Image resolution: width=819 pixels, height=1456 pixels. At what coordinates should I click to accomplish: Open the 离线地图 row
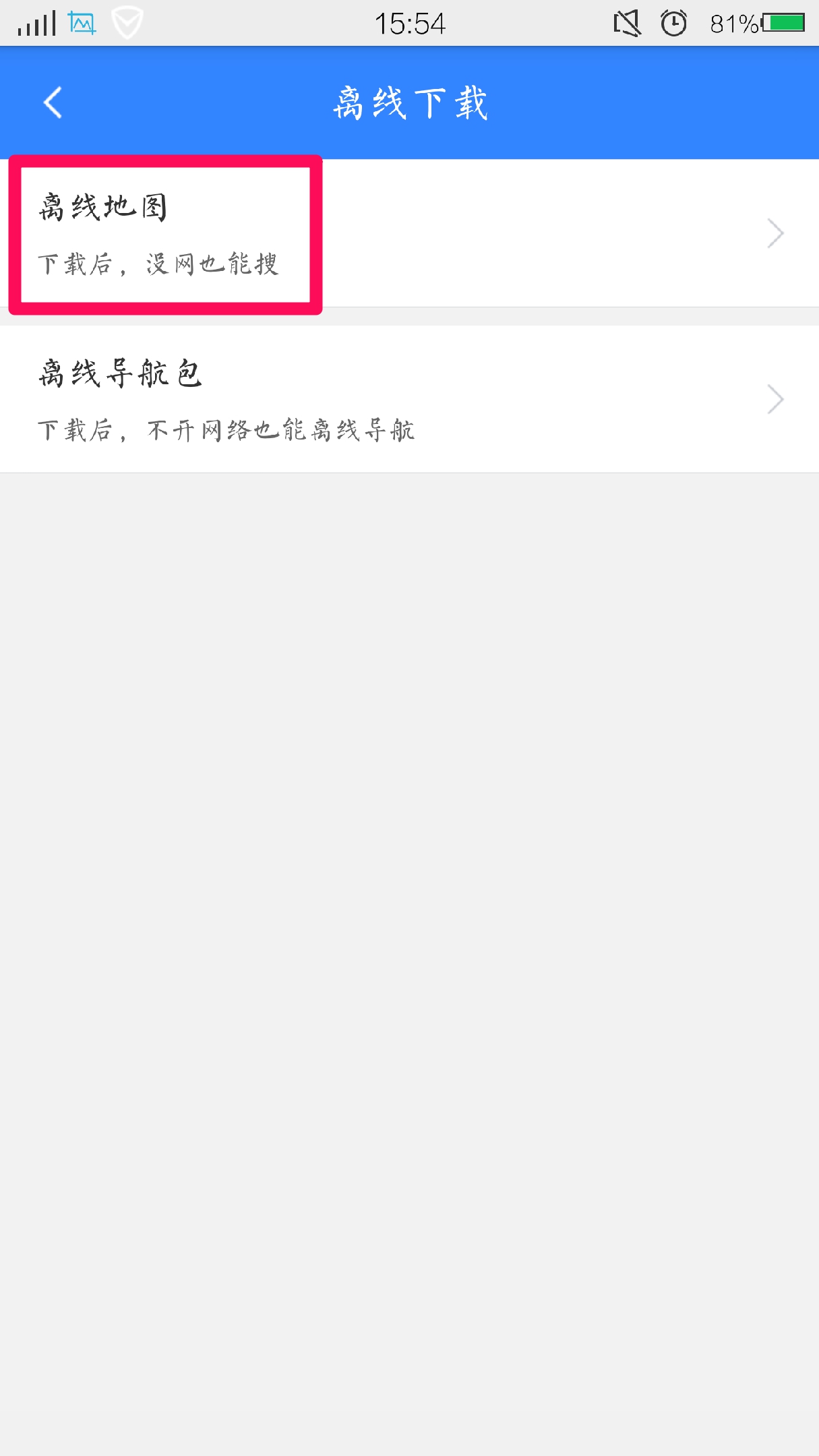pos(408,233)
